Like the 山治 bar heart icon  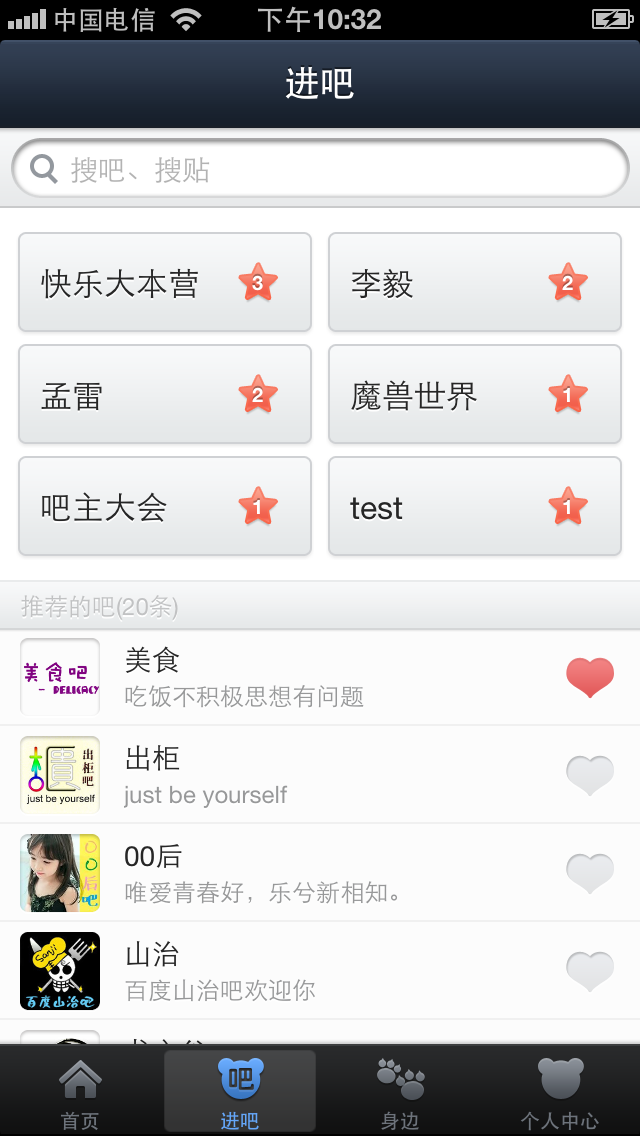(590, 971)
